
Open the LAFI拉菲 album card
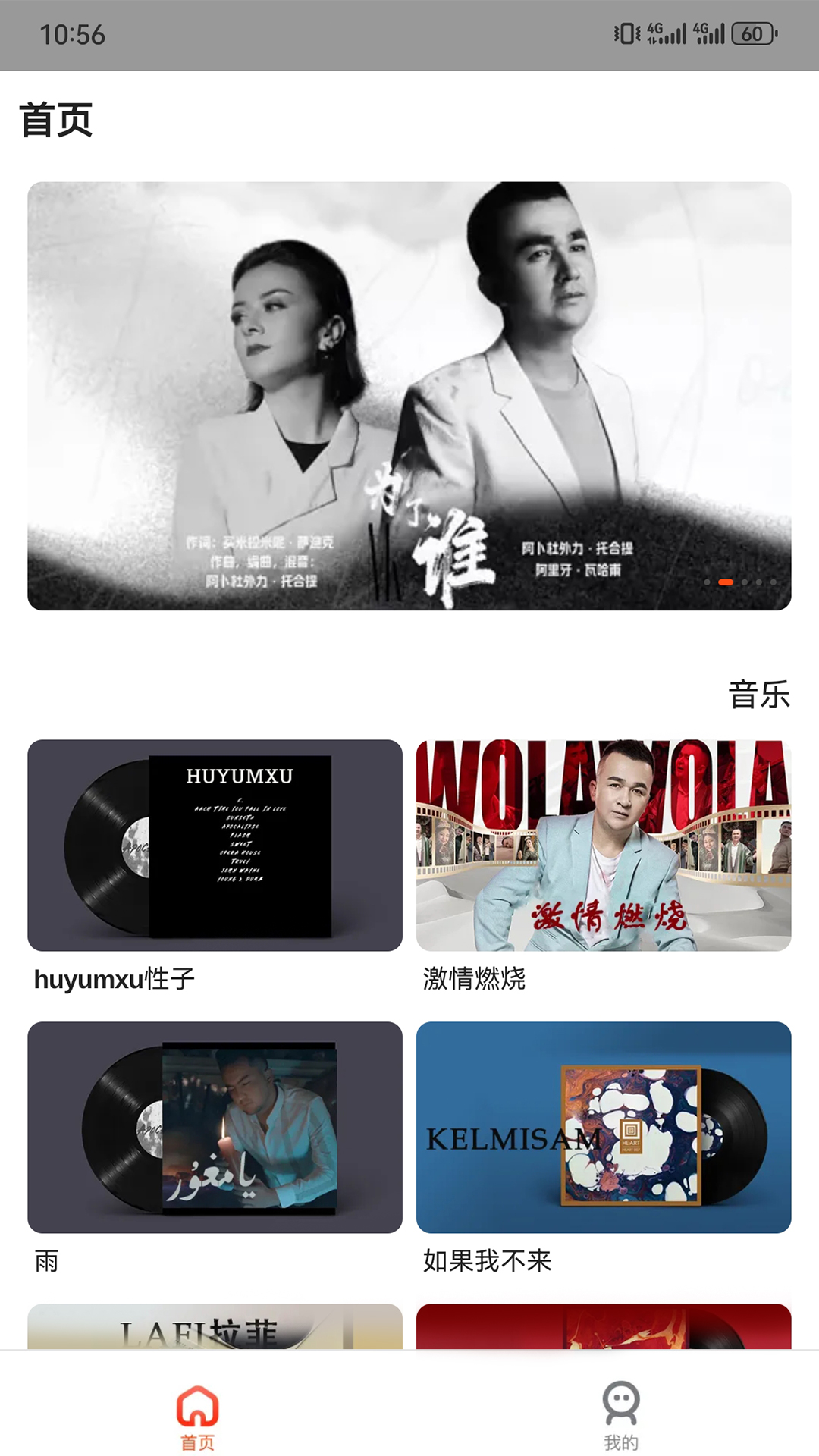(x=215, y=1327)
